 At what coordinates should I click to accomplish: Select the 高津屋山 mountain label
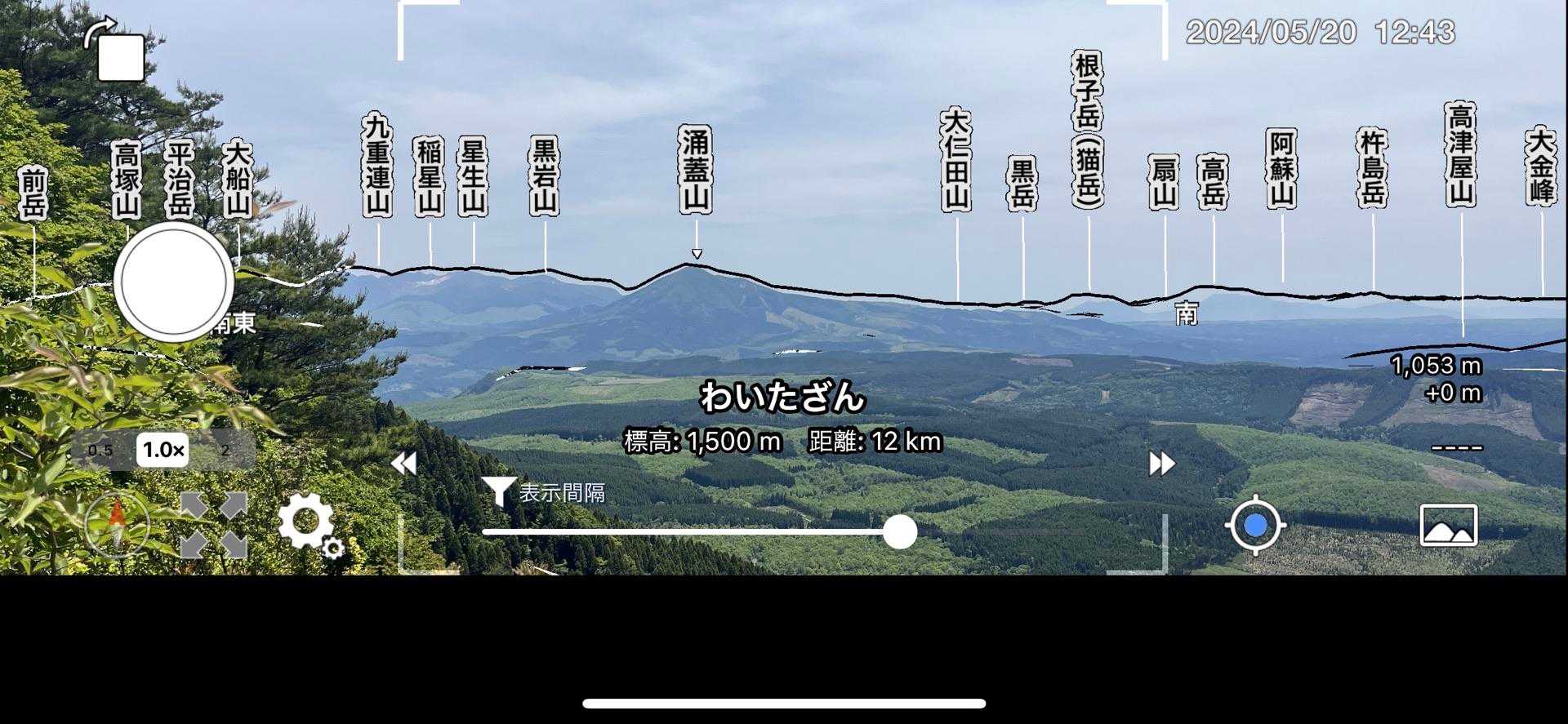(1460, 154)
